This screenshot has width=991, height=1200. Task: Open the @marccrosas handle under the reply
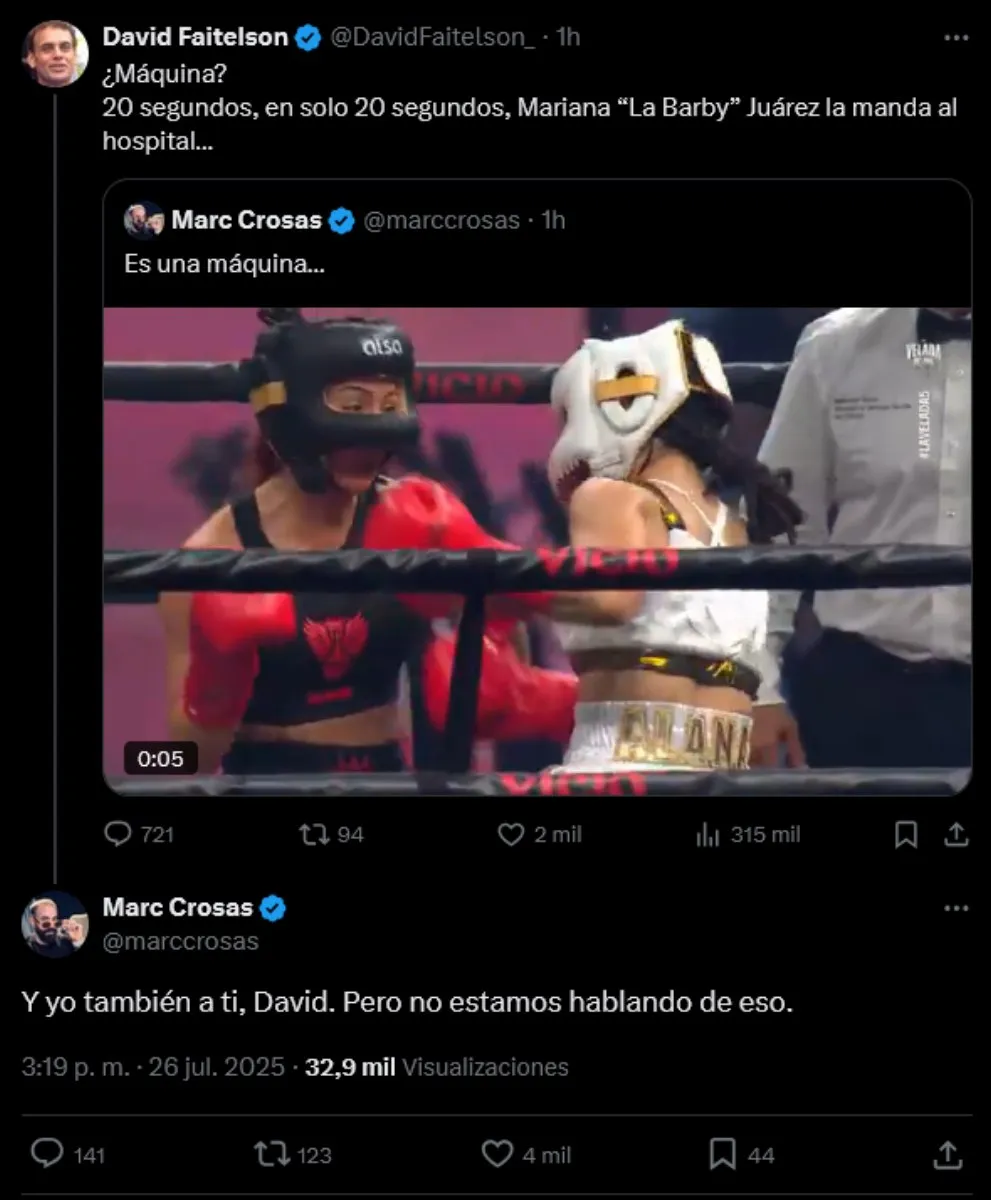(x=180, y=941)
